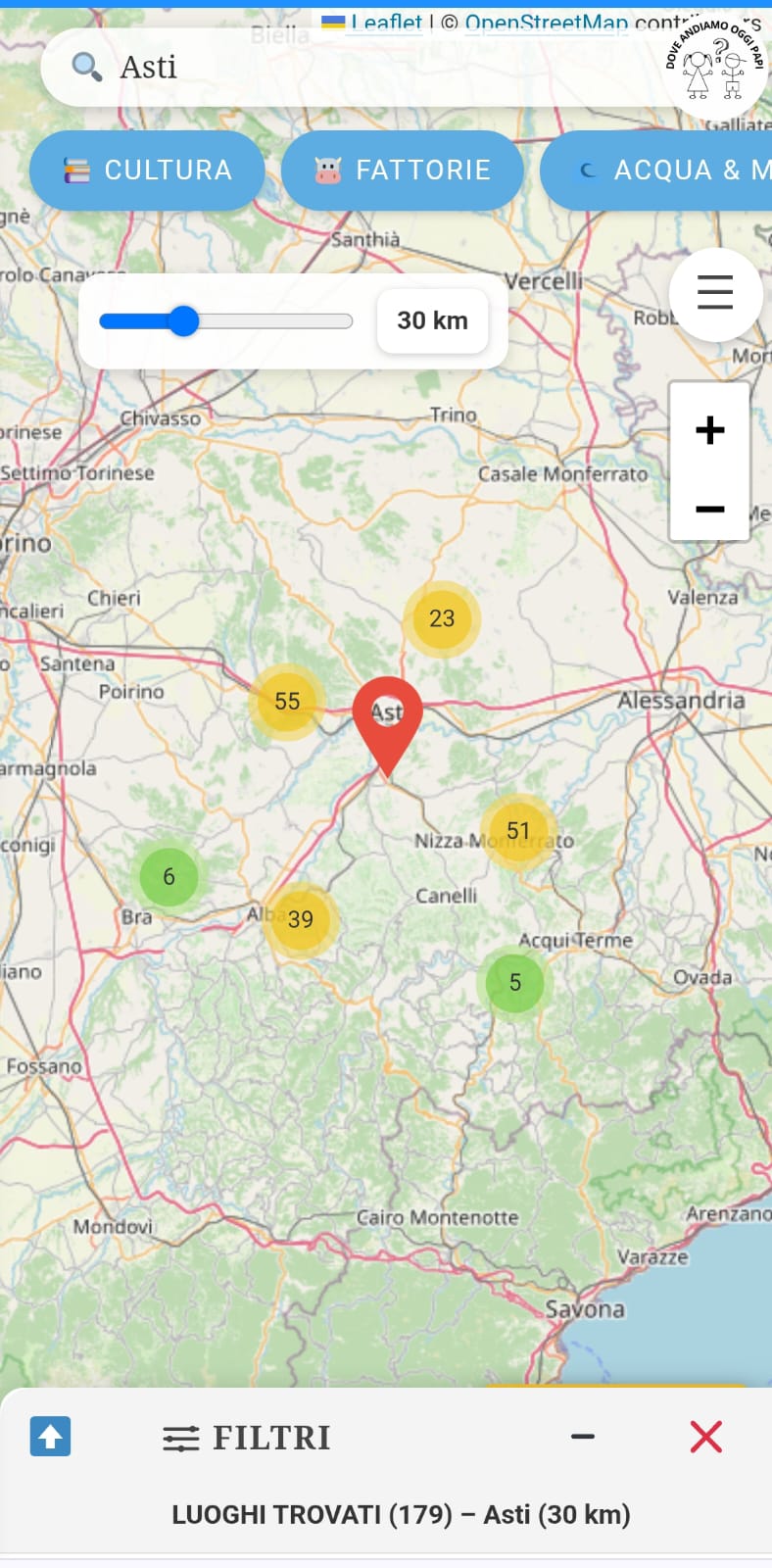Tap the blue up-arrow button

50,1437
